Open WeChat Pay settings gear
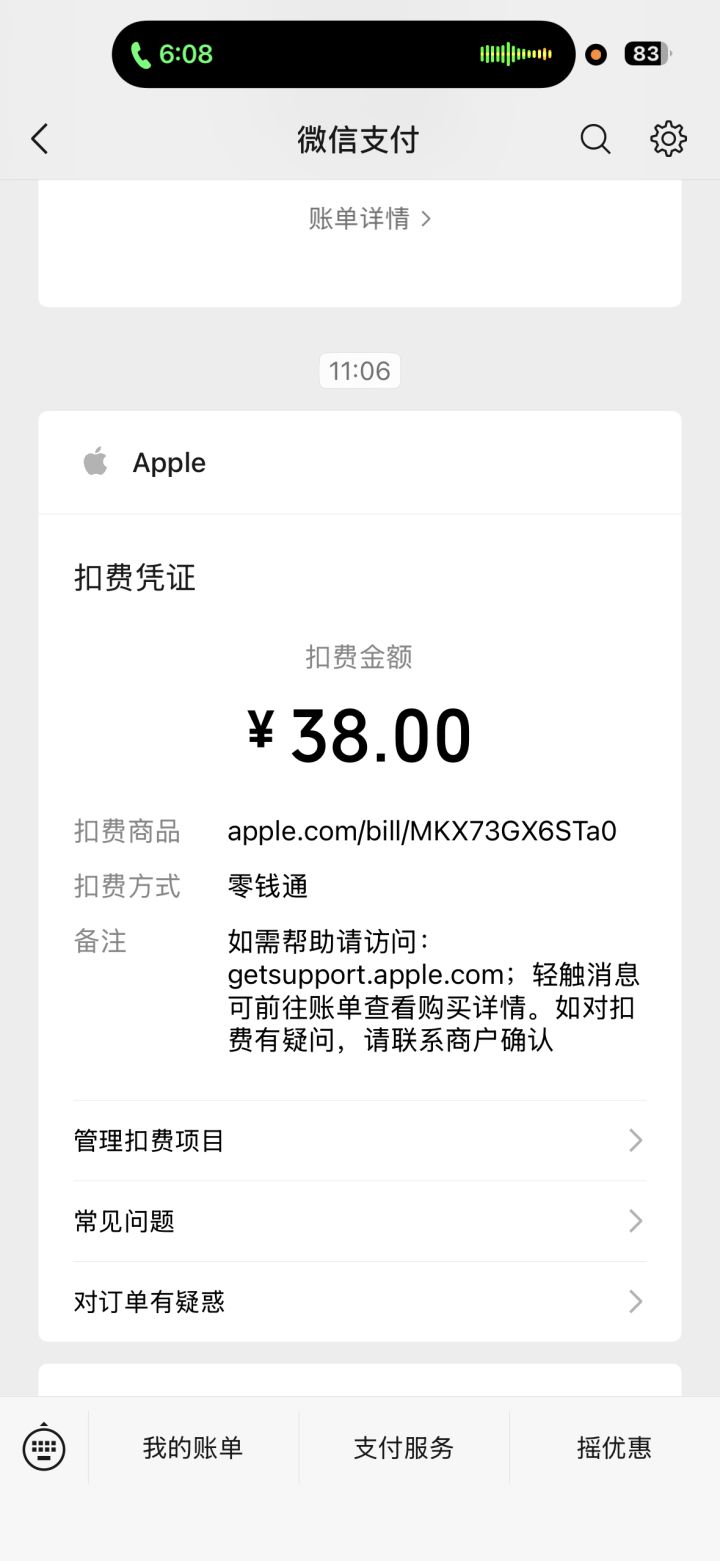The image size is (720, 1561). [x=667, y=139]
